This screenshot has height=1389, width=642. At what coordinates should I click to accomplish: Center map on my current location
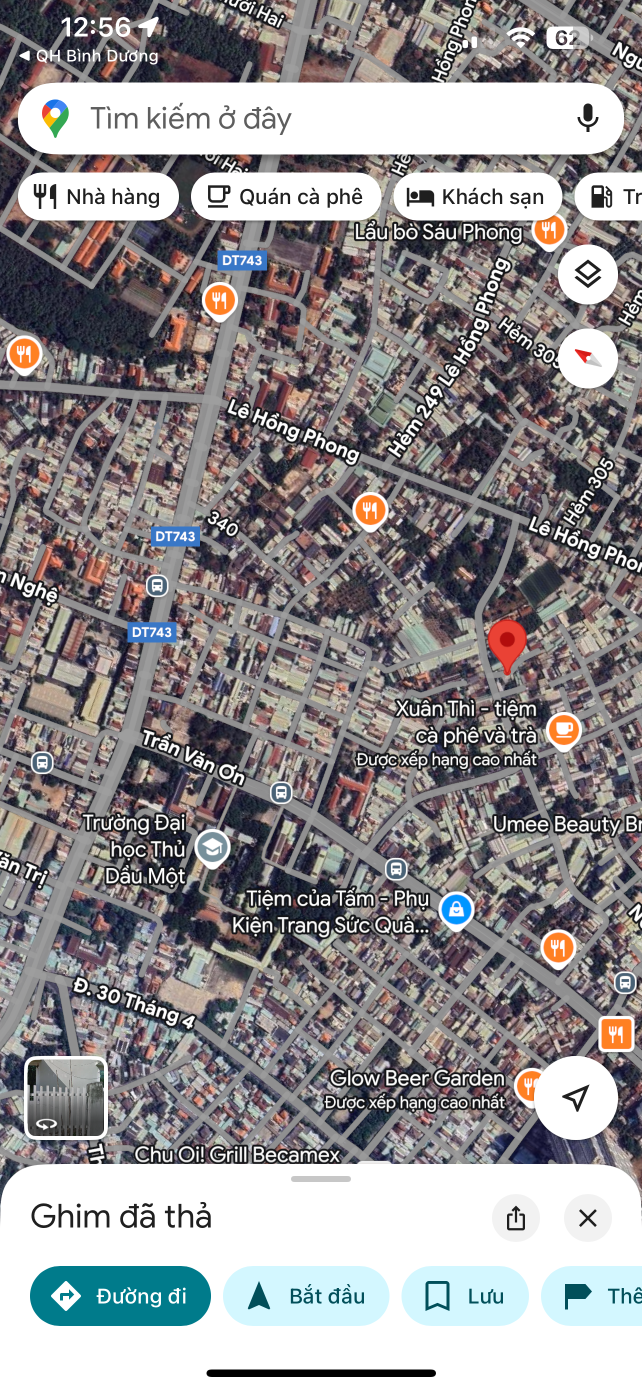pyautogui.click(x=575, y=1098)
